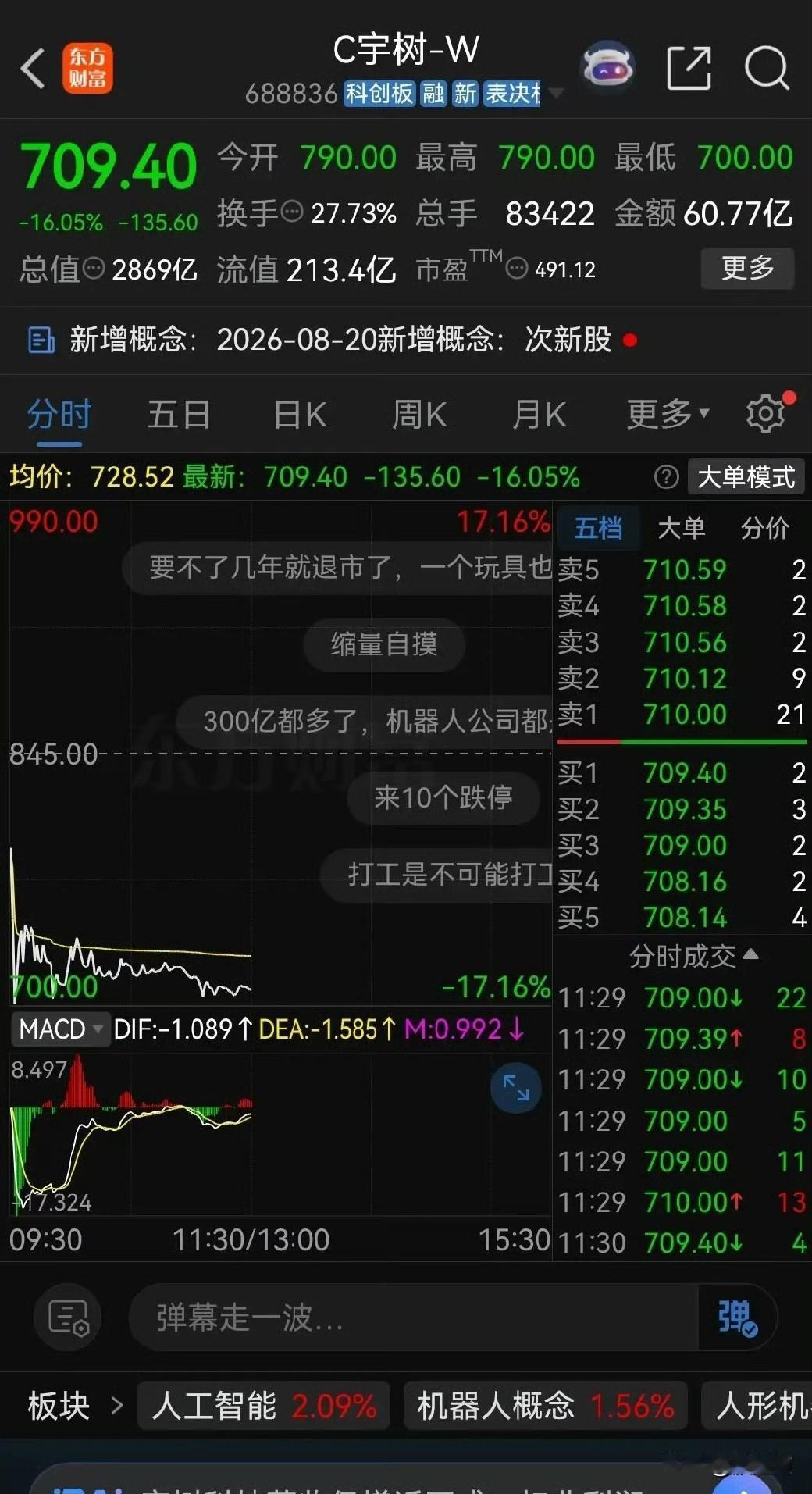Switch to the 五日 chart tab

(179, 415)
